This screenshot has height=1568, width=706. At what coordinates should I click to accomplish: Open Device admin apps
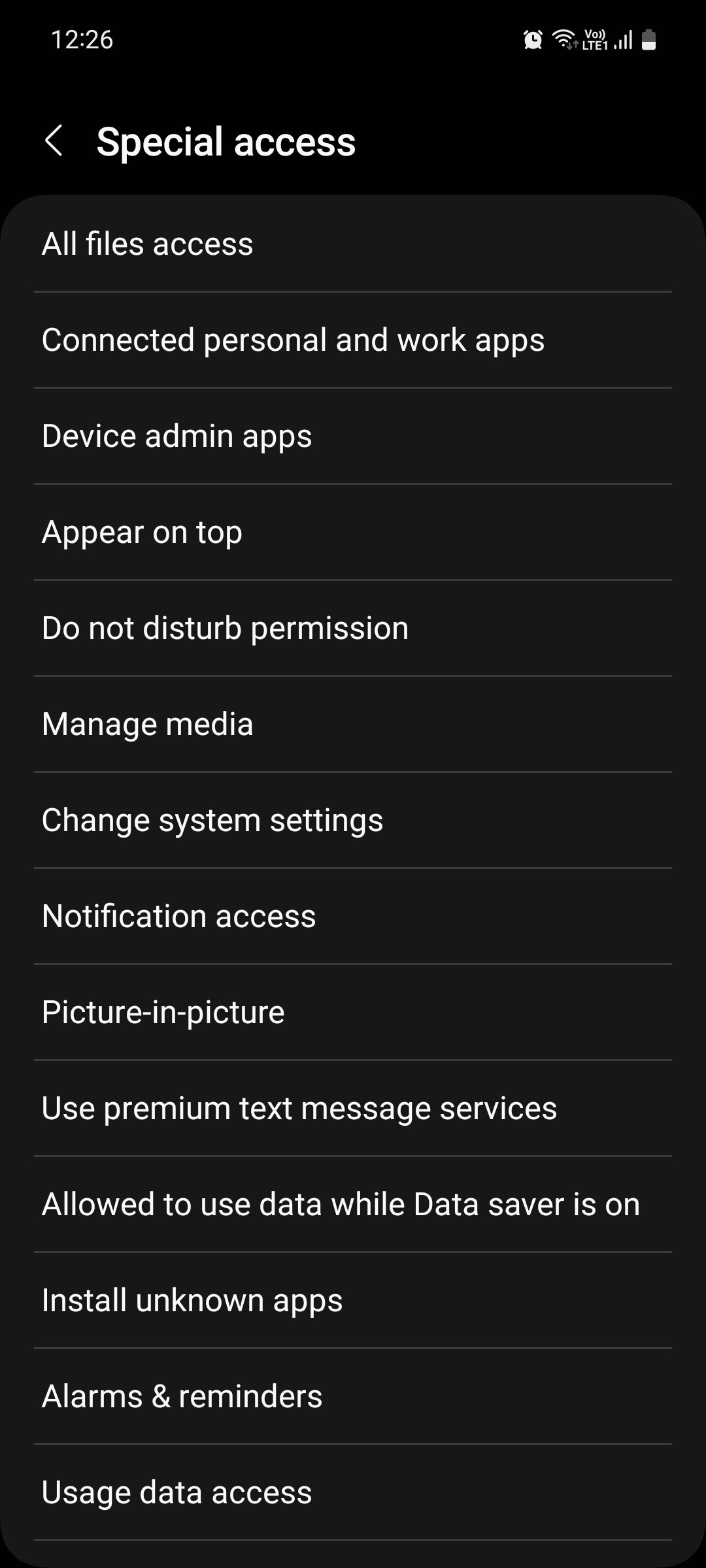(x=176, y=434)
